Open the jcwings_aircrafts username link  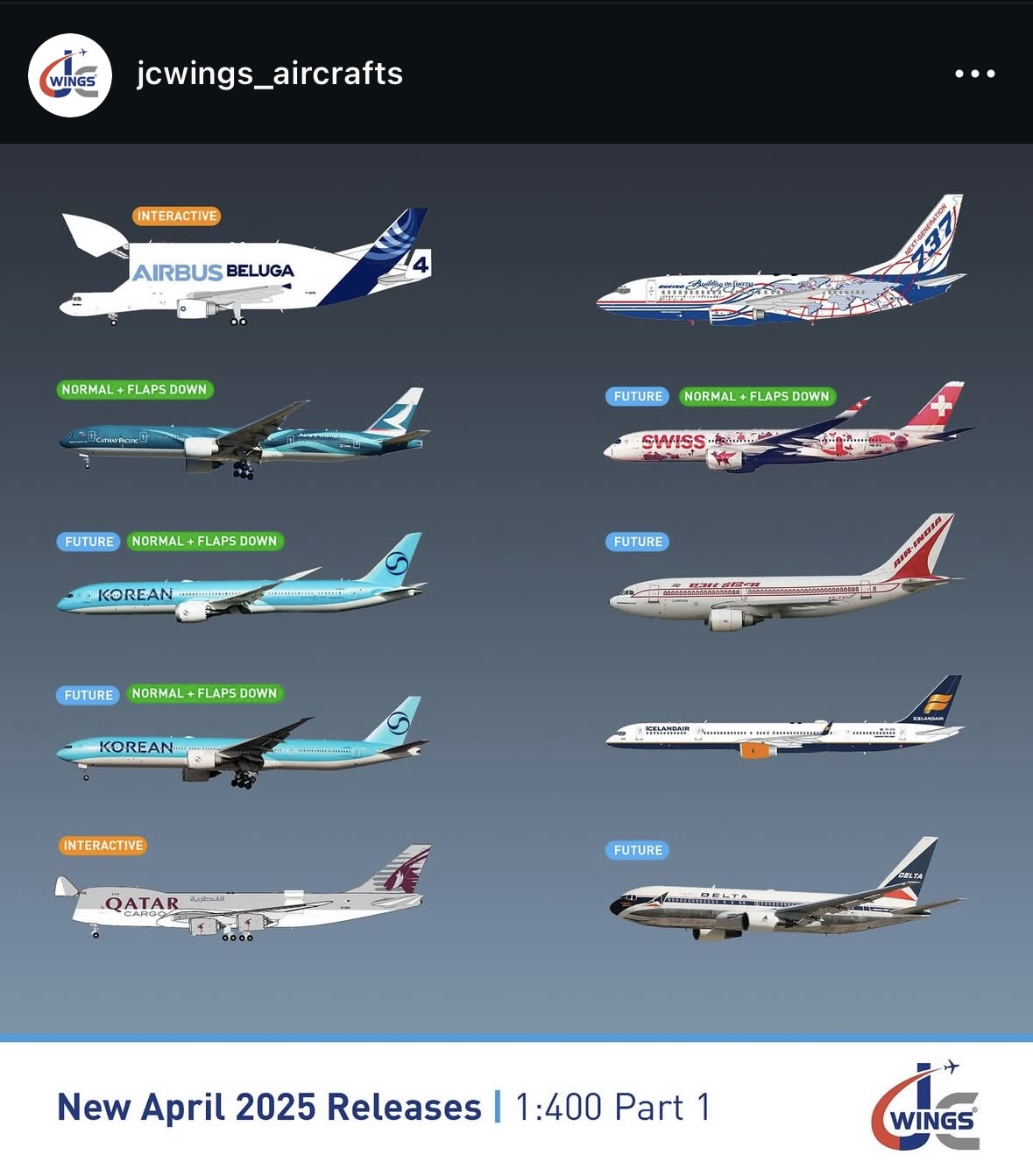[x=269, y=74]
